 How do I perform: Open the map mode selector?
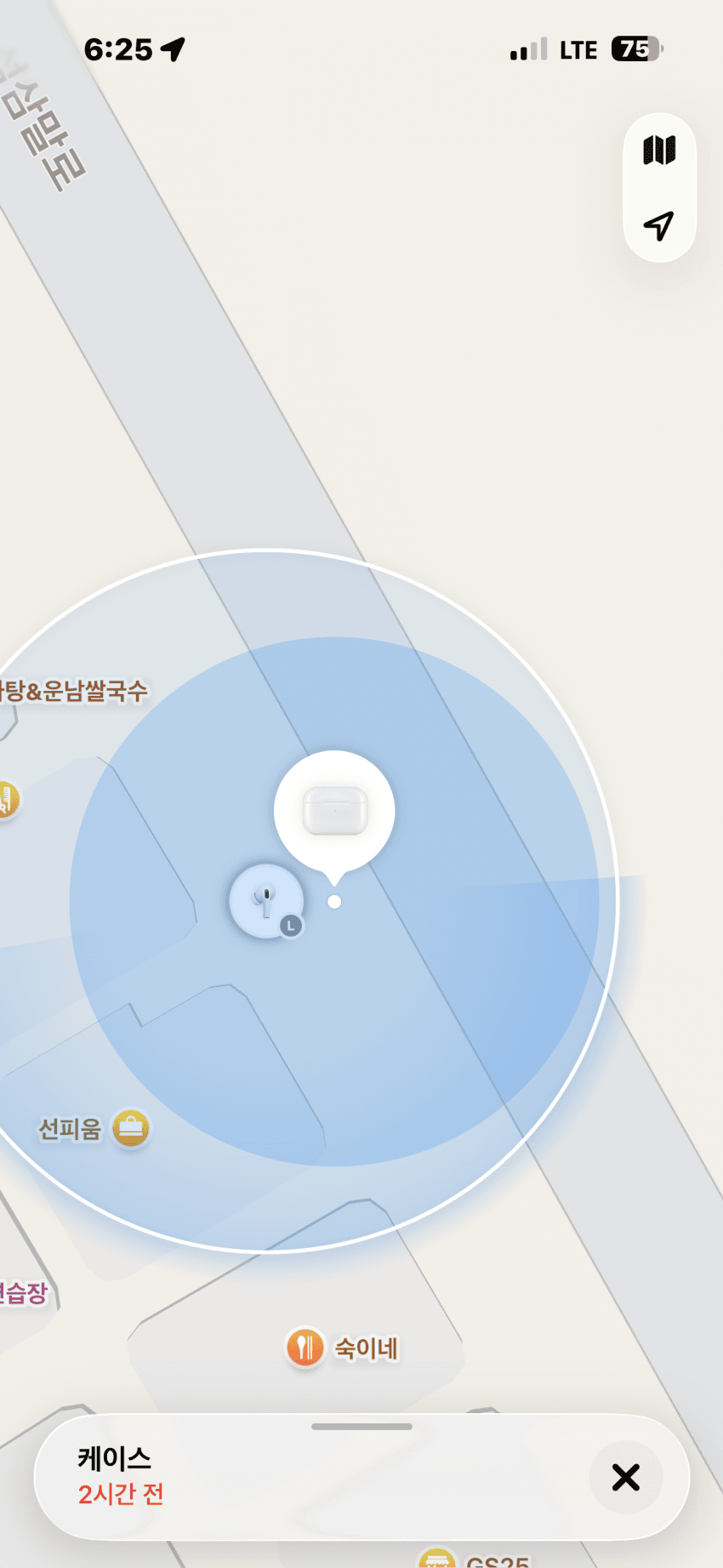(659, 151)
